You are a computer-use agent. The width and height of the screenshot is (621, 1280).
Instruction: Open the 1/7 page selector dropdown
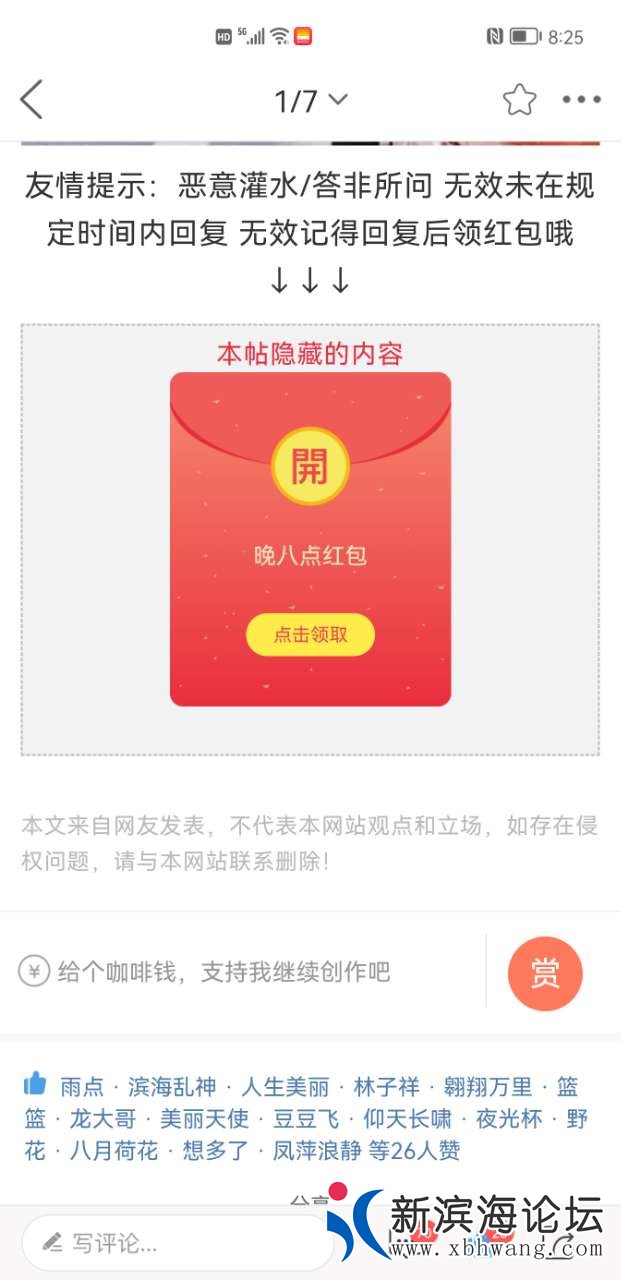311,100
